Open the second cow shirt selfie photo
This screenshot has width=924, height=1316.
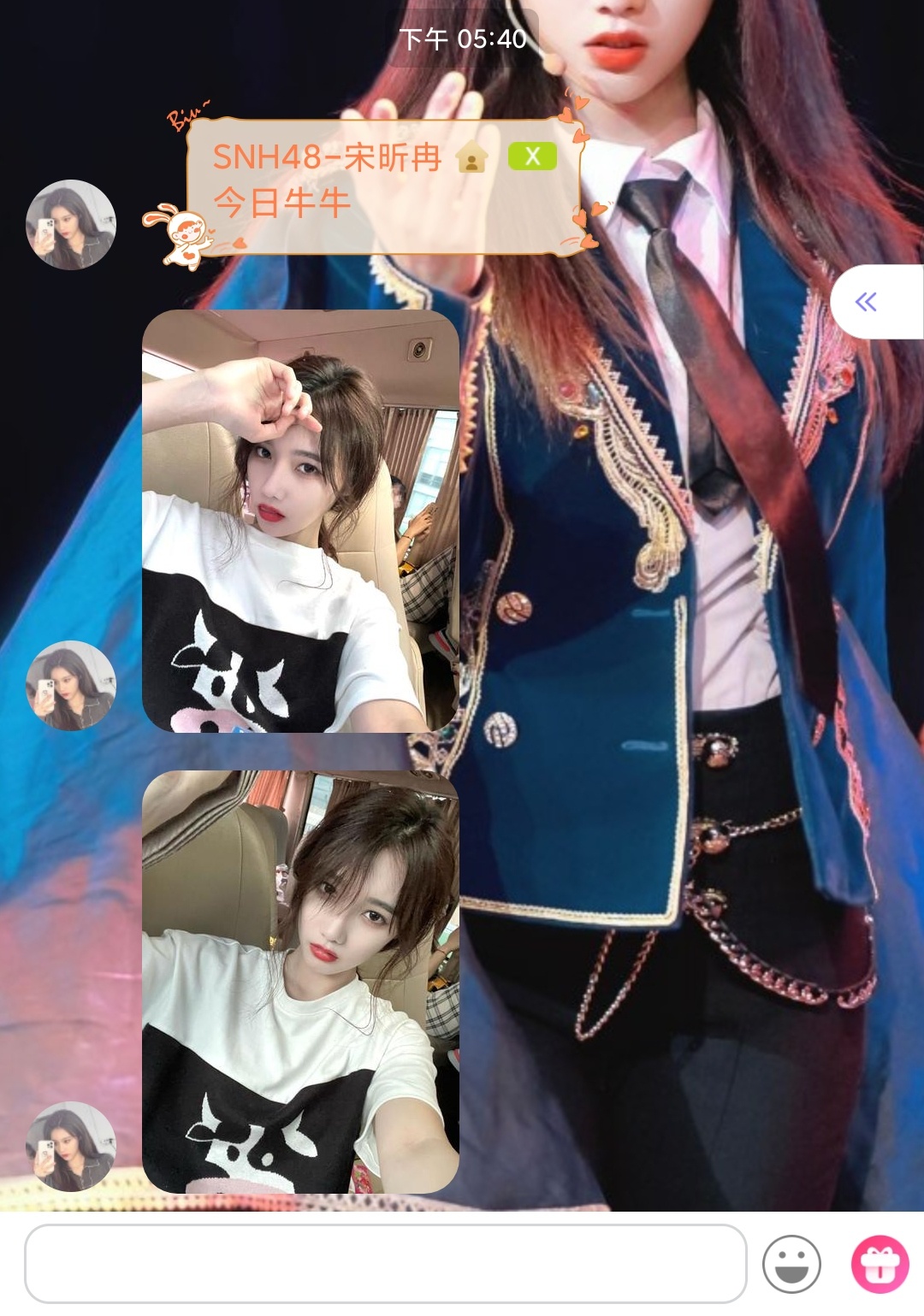pyautogui.click(x=300, y=982)
